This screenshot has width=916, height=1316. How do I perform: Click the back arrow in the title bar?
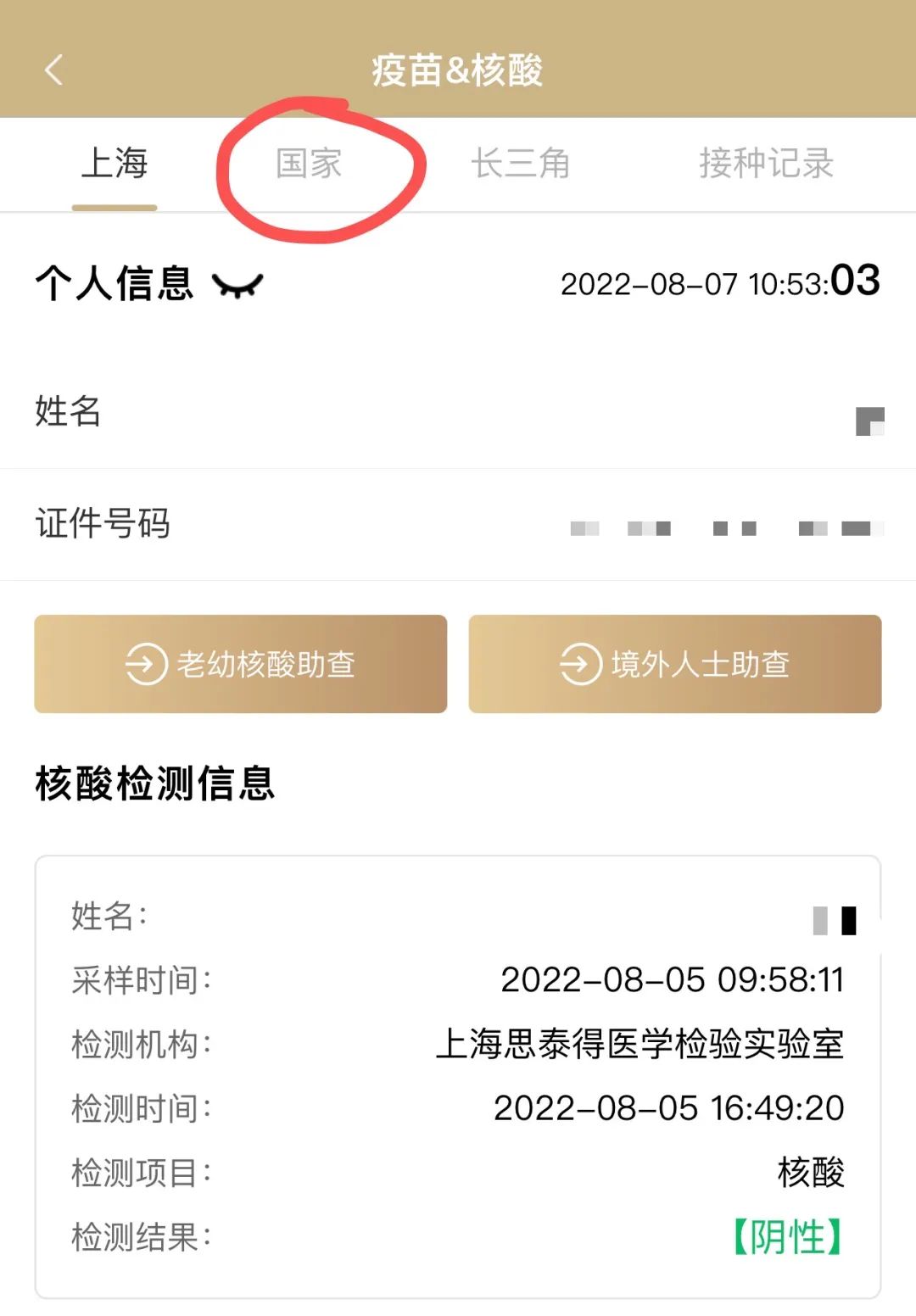pyautogui.click(x=53, y=72)
